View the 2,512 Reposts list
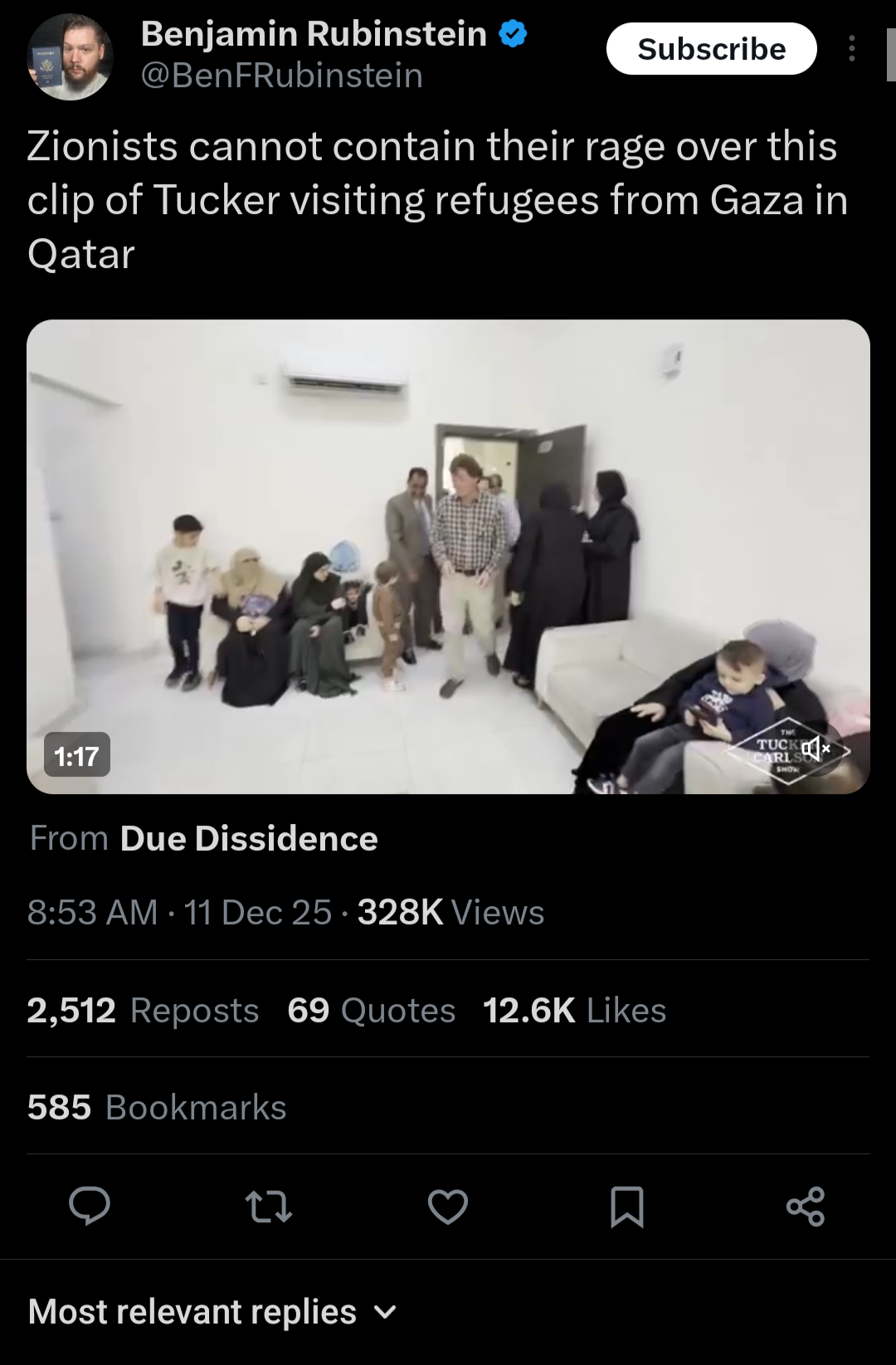The width and height of the screenshot is (896, 1365). 143,1011
